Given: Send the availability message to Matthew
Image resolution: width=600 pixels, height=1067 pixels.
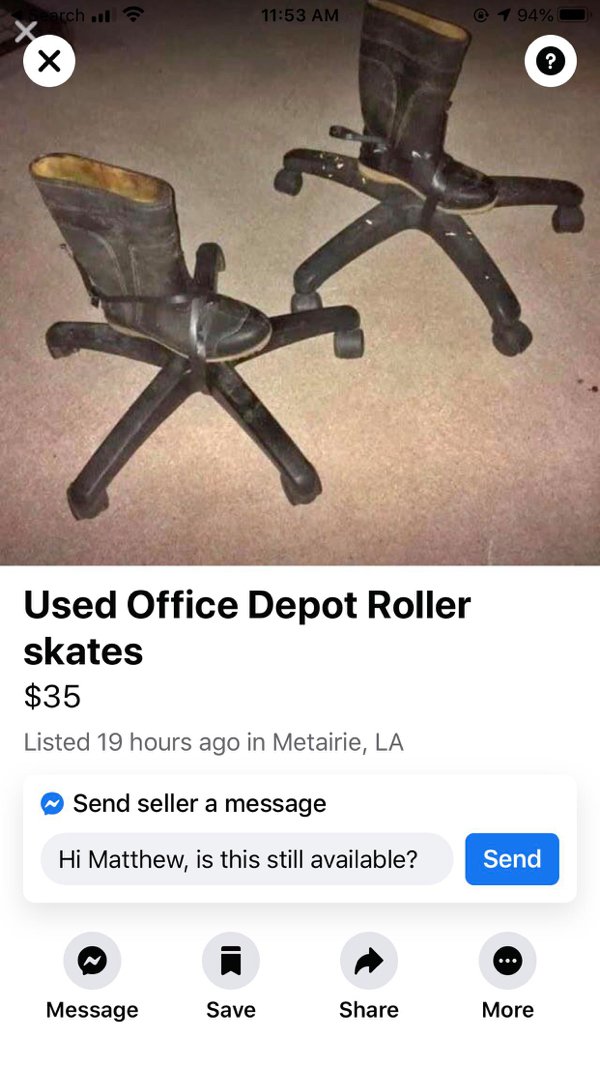Looking at the screenshot, I should 511,859.
